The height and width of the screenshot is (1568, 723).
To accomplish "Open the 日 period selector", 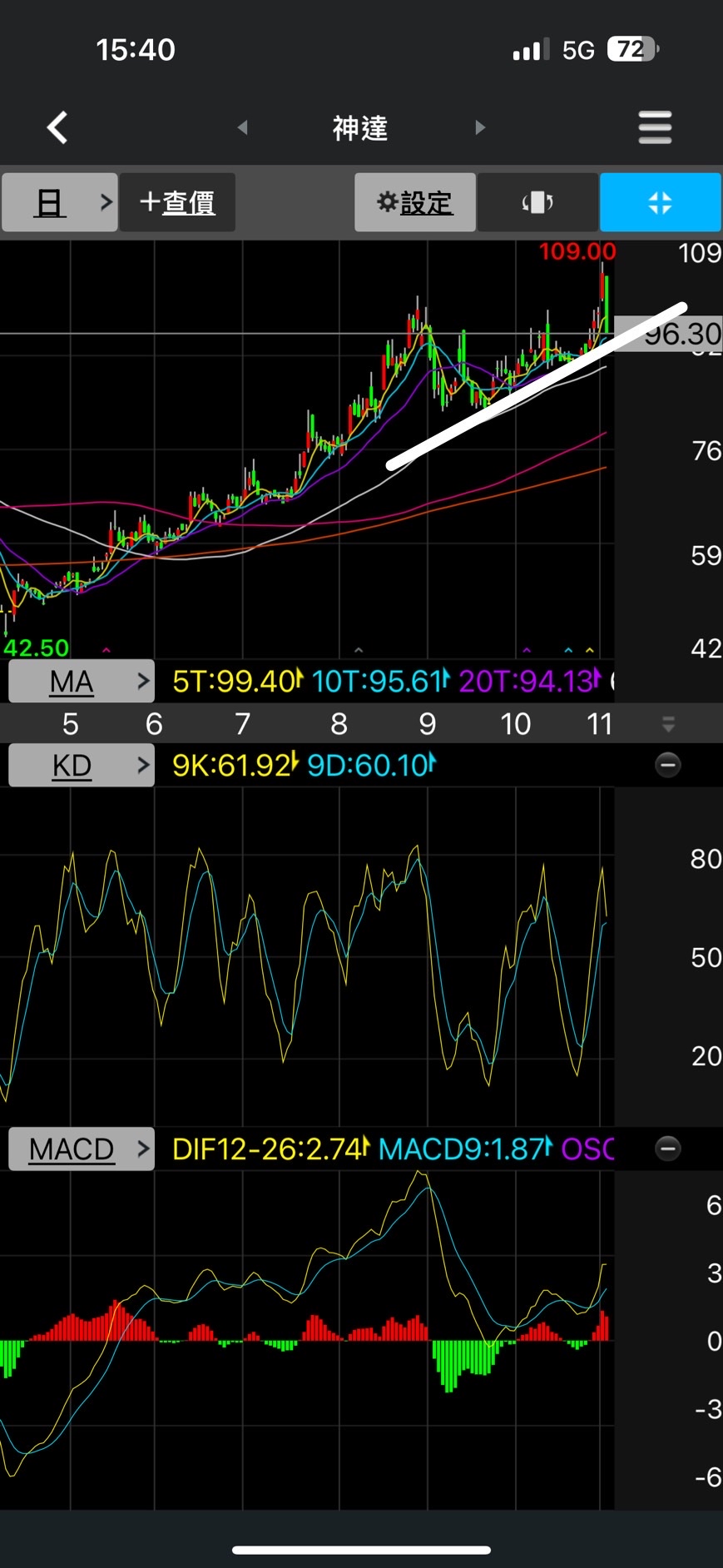I will pos(59,202).
